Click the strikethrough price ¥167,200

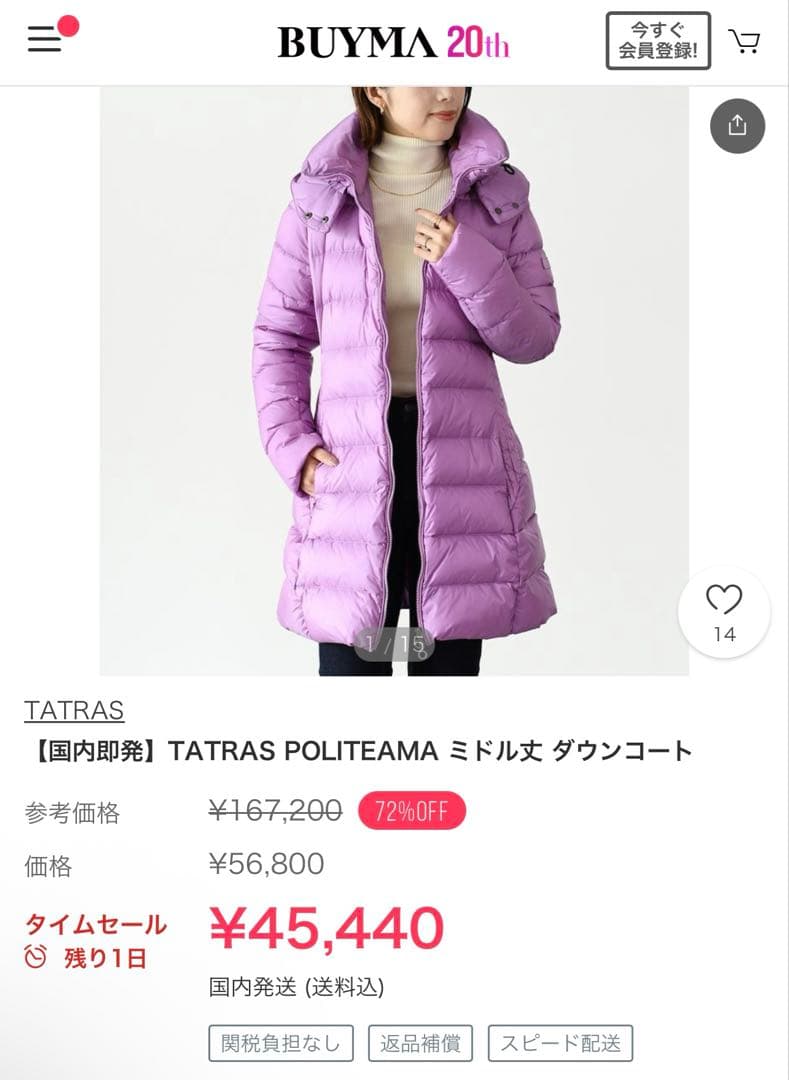pos(272,810)
